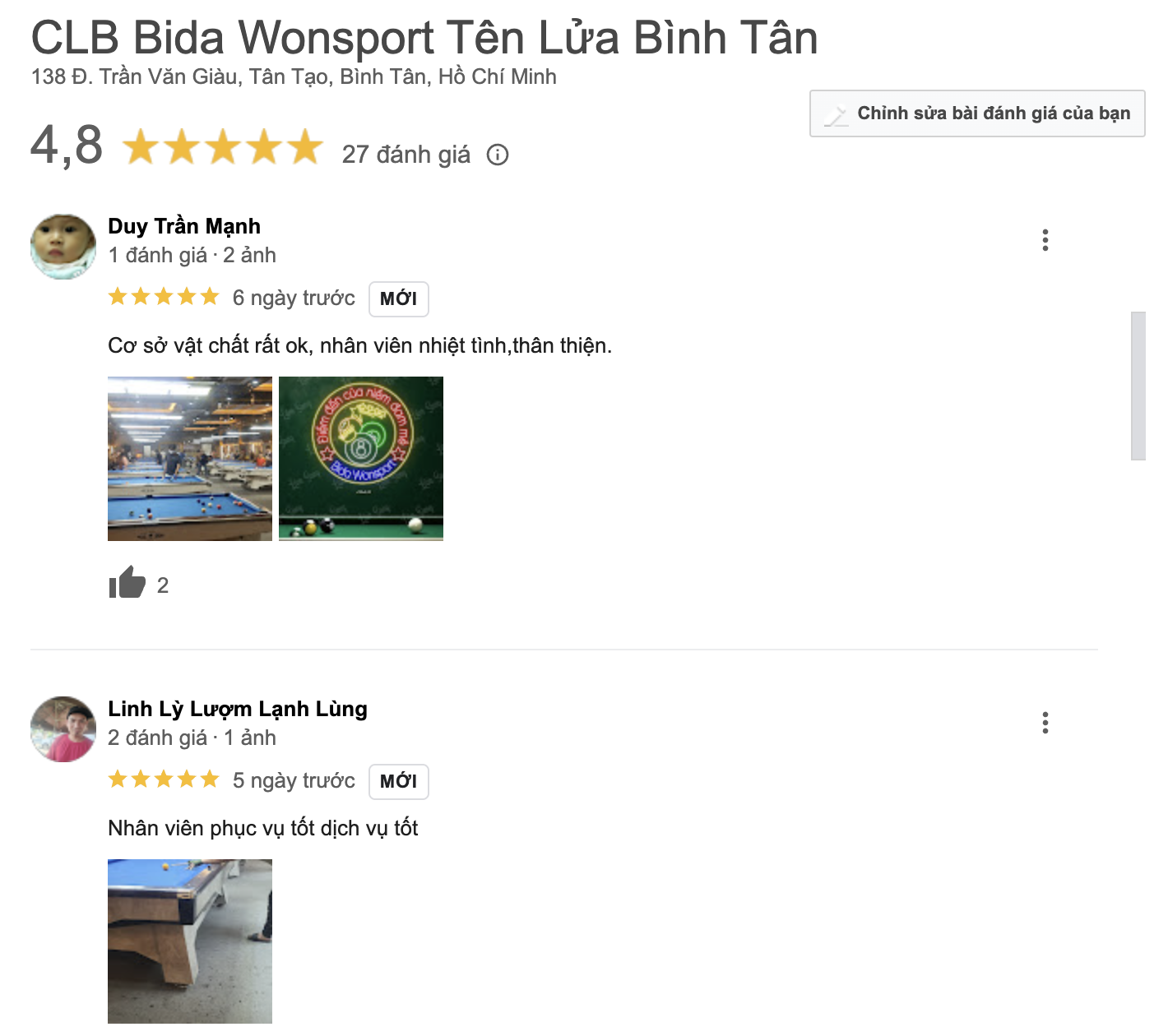Tap Duy Trần Mạnh's avatar
Viewport: 1168px width, 1036px height.
[63, 247]
